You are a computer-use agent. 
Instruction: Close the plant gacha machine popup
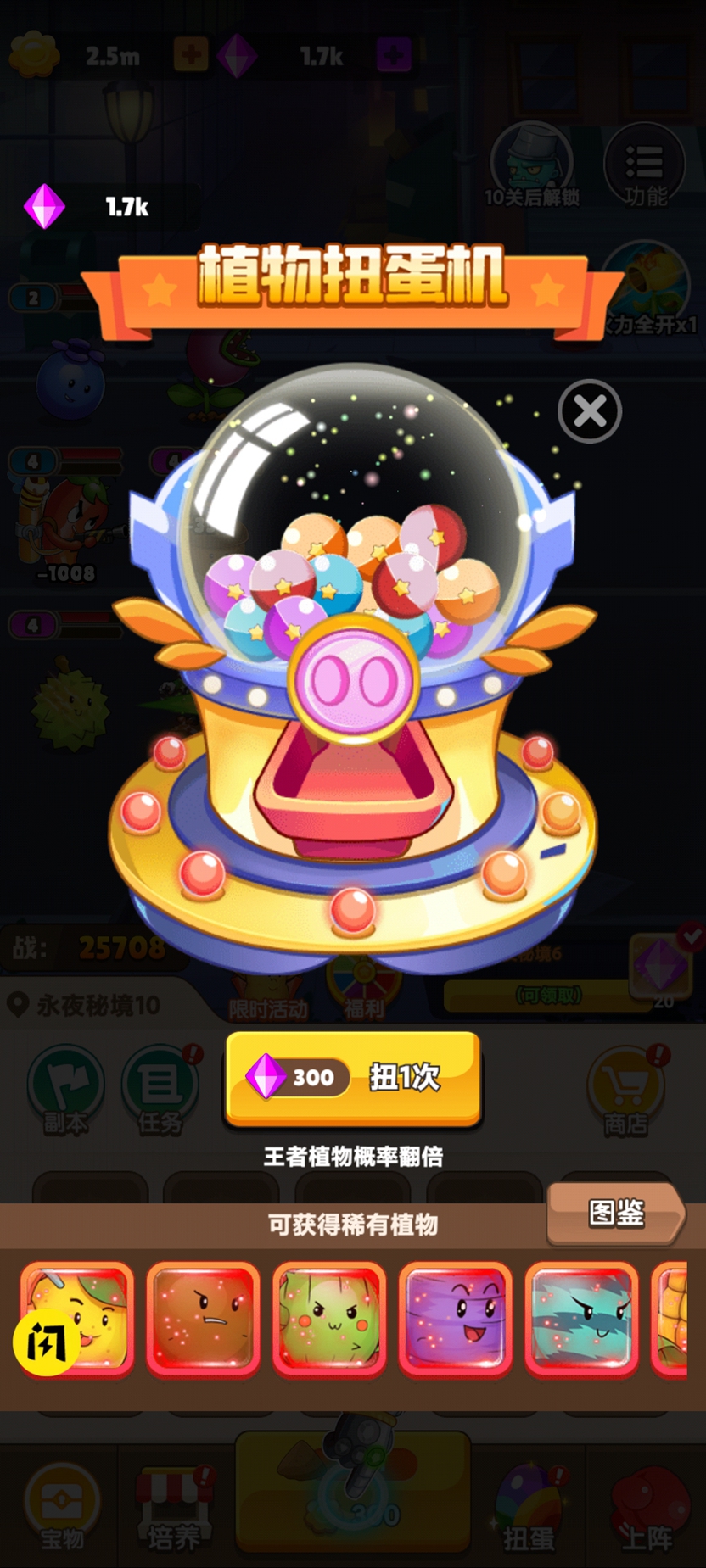click(589, 412)
